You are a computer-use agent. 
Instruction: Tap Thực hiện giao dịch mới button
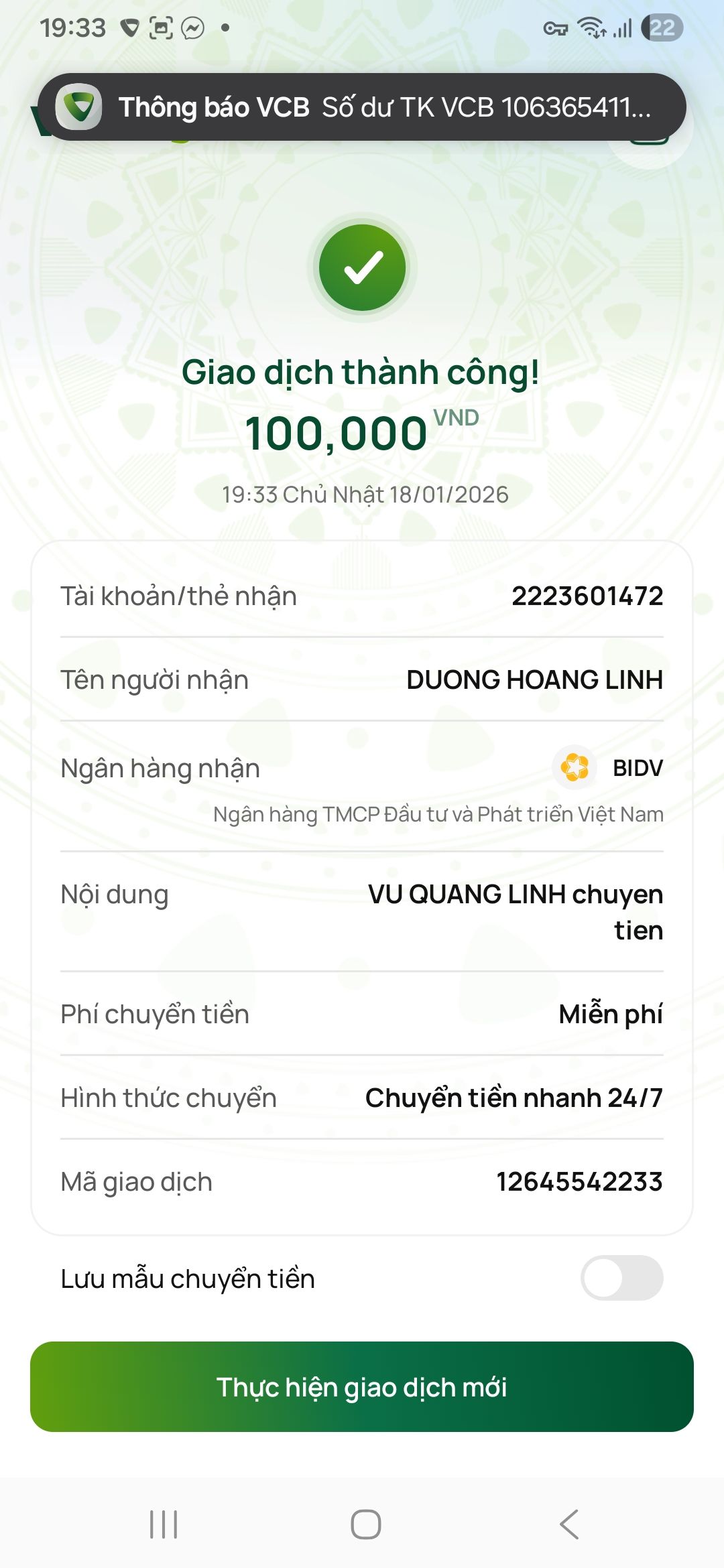click(x=362, y=1386)
